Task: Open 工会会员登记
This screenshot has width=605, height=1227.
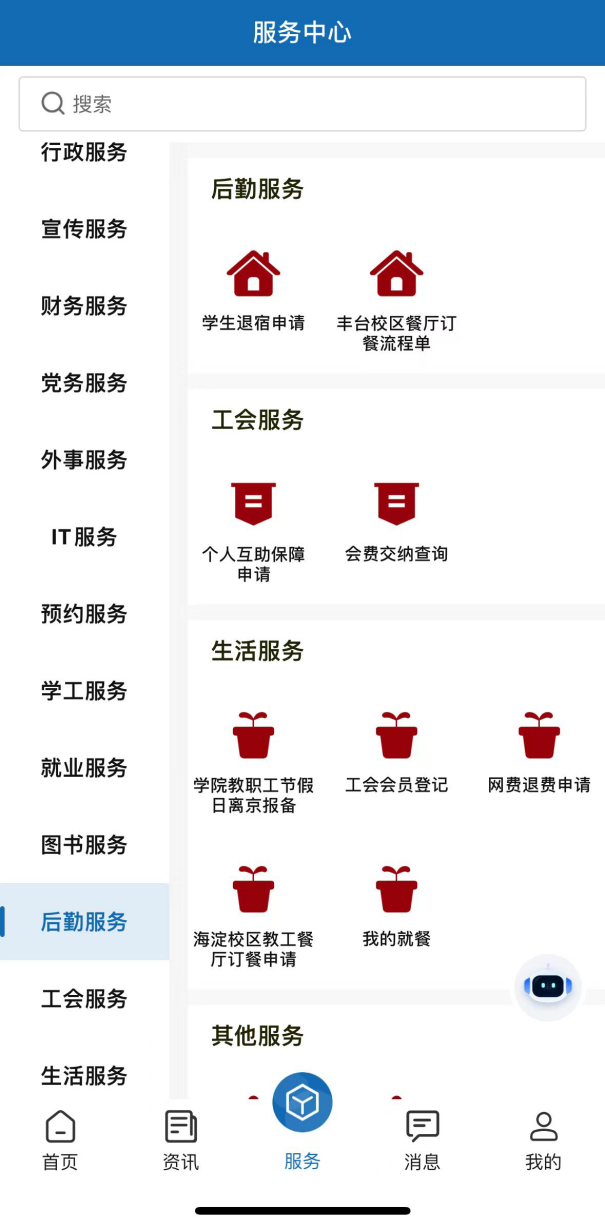Action: [x=397, y=752]
